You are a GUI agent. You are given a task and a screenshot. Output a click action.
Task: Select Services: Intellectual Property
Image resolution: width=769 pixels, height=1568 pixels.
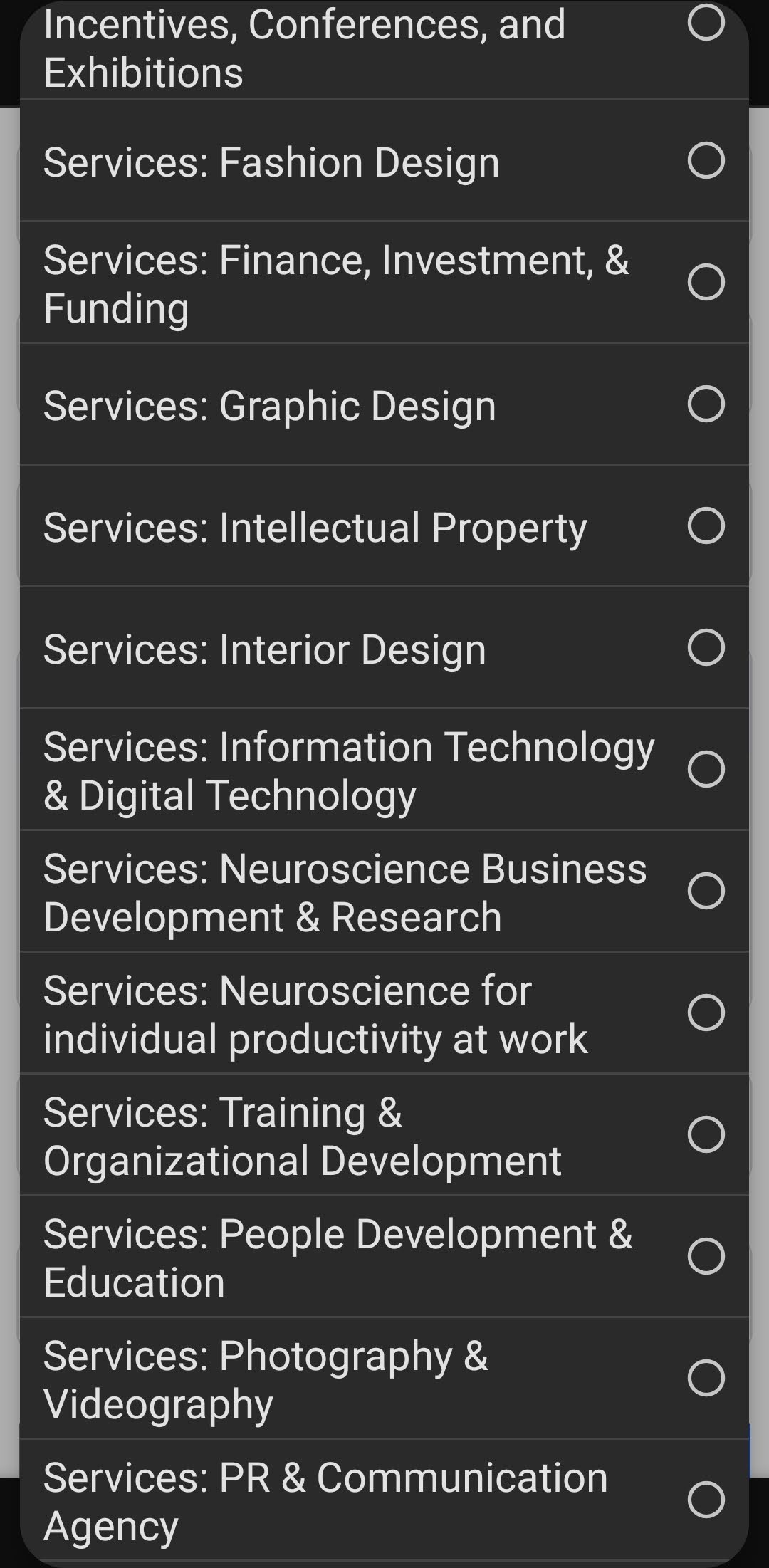click(x=706, y=526)
